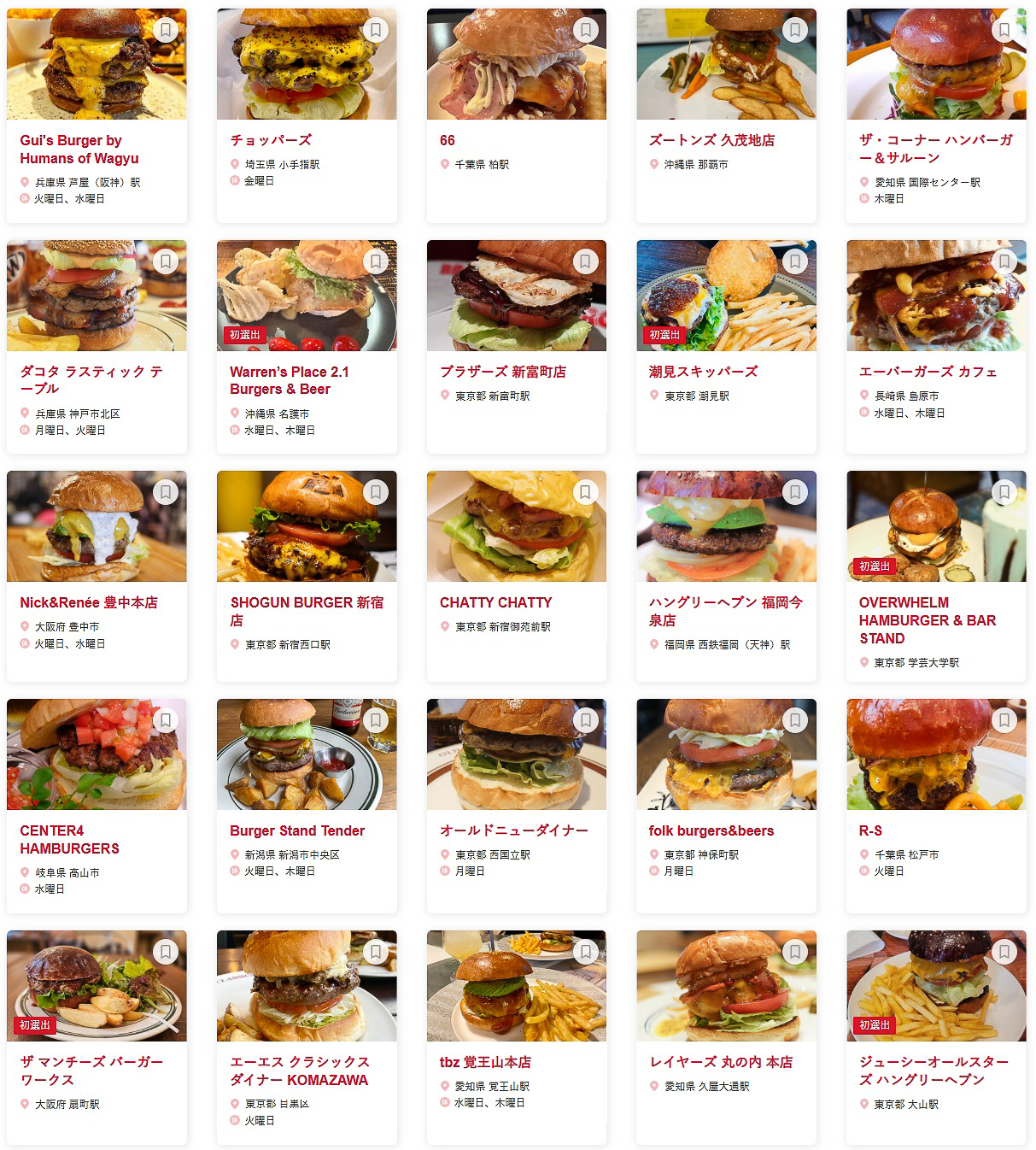
Task: Toggle the bookmark on レイヤーズ 丸の内 本店
Action: click(x=795, y=951)
